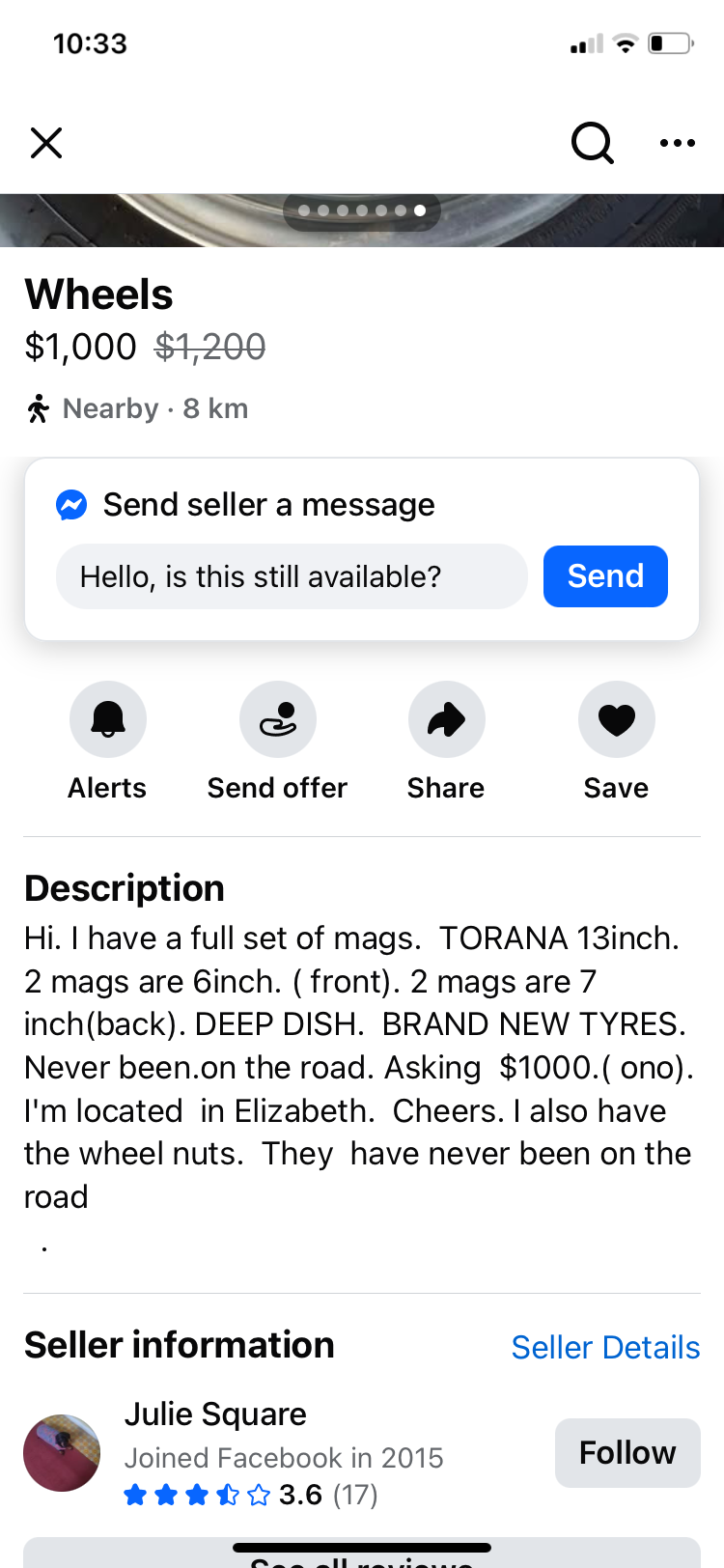Edit the 'Hello, is this still available?' message
Image resolution: width=724 pixels, height=1568 pixels.
[292, 576]
